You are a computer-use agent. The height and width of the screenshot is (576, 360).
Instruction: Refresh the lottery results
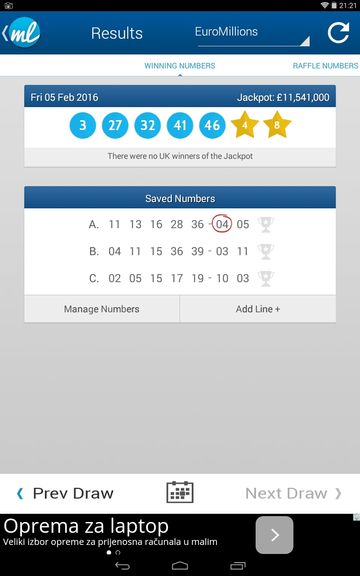338,33
